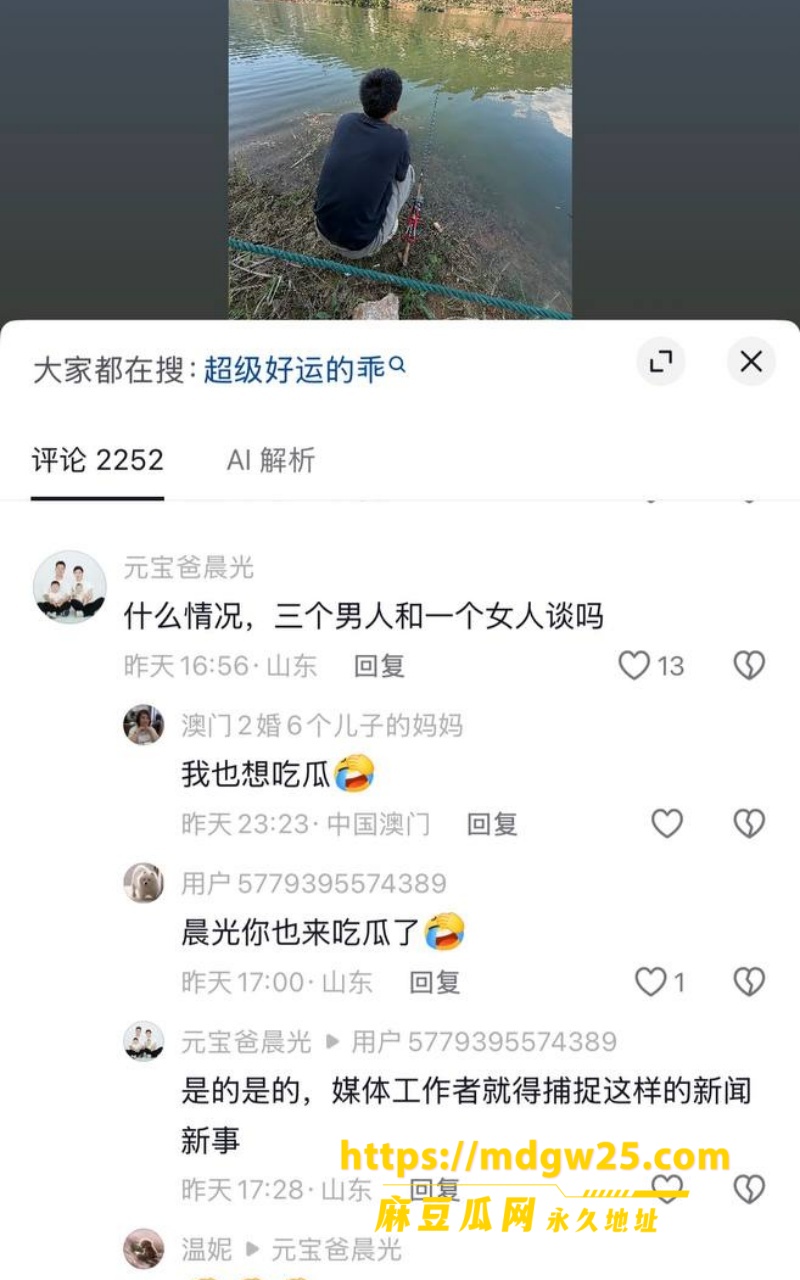
Task: Reply to the 澳门 comment 我也想吃瓜
Action: [492, 824]
